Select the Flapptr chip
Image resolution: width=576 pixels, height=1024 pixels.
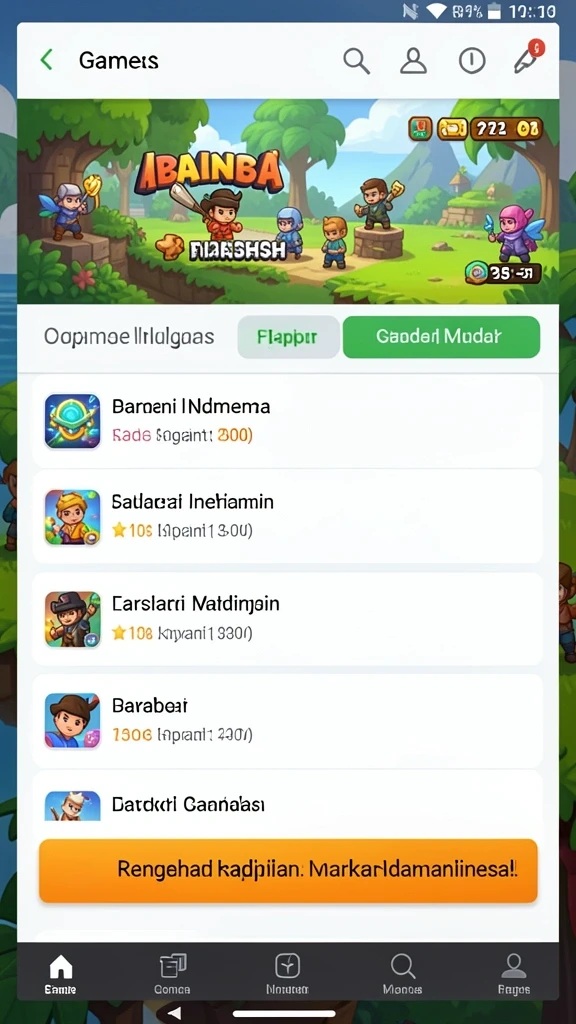click(x=288, y=337)
